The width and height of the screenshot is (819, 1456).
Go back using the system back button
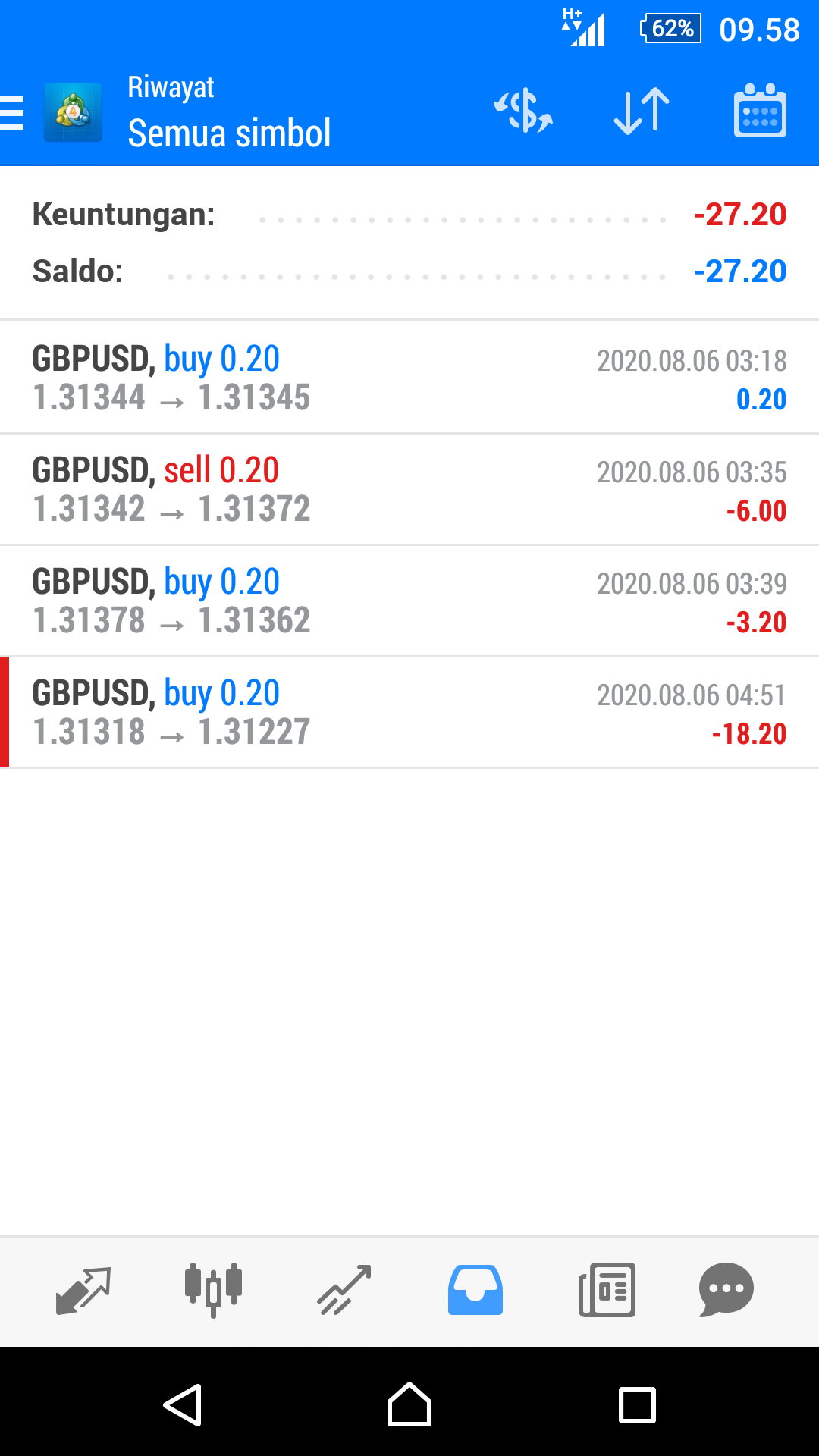coord(183,1405)
